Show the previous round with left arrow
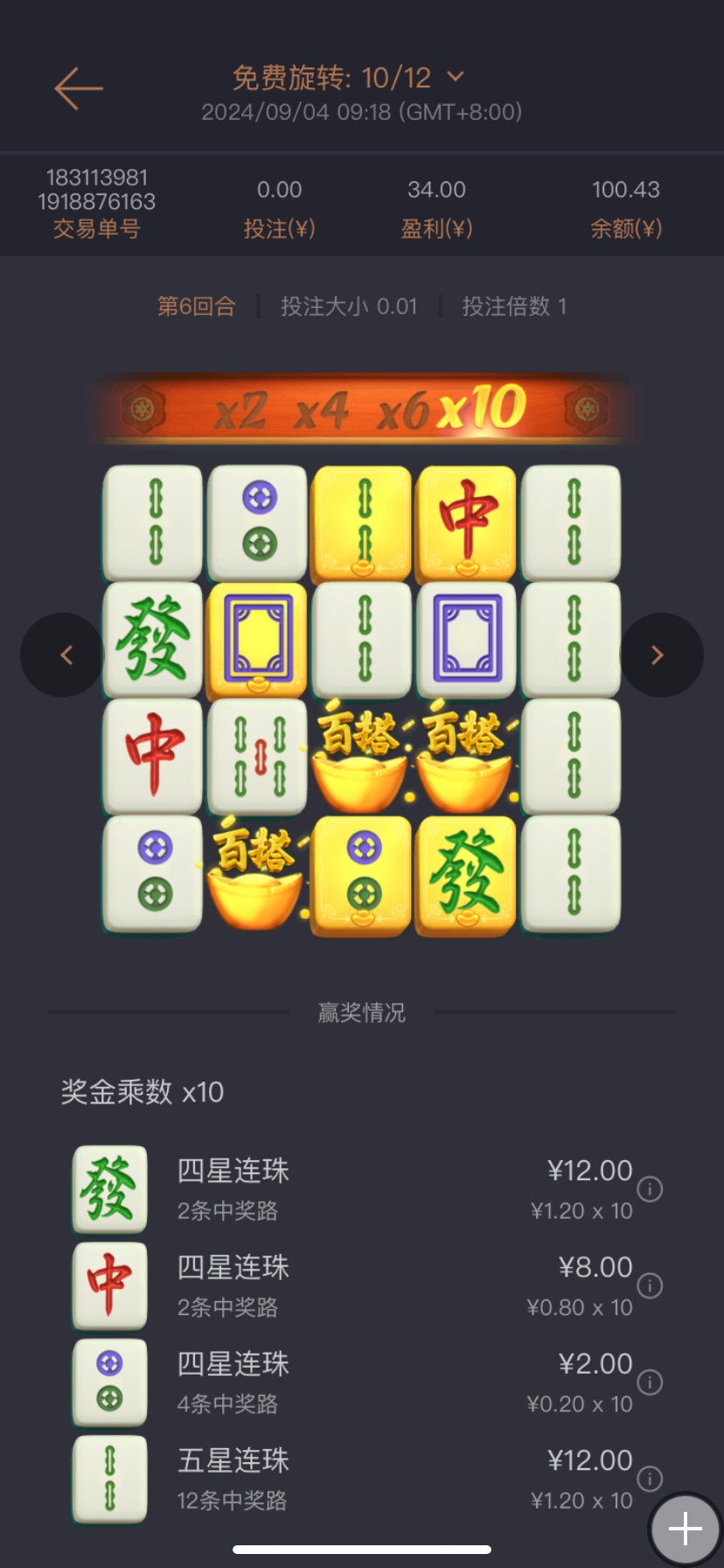Image resolution: width=724 pixels, height=1568 pixels. click(x=65, y=655)
